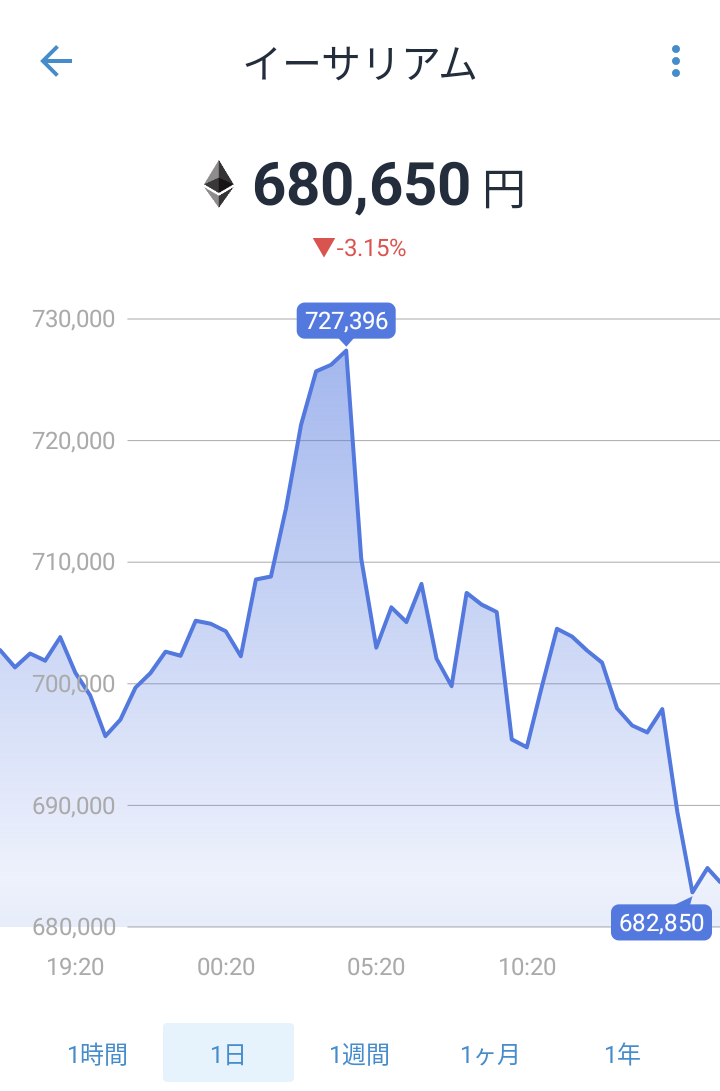
Task: Select the 1日 time range
Action: point(228,1053)
